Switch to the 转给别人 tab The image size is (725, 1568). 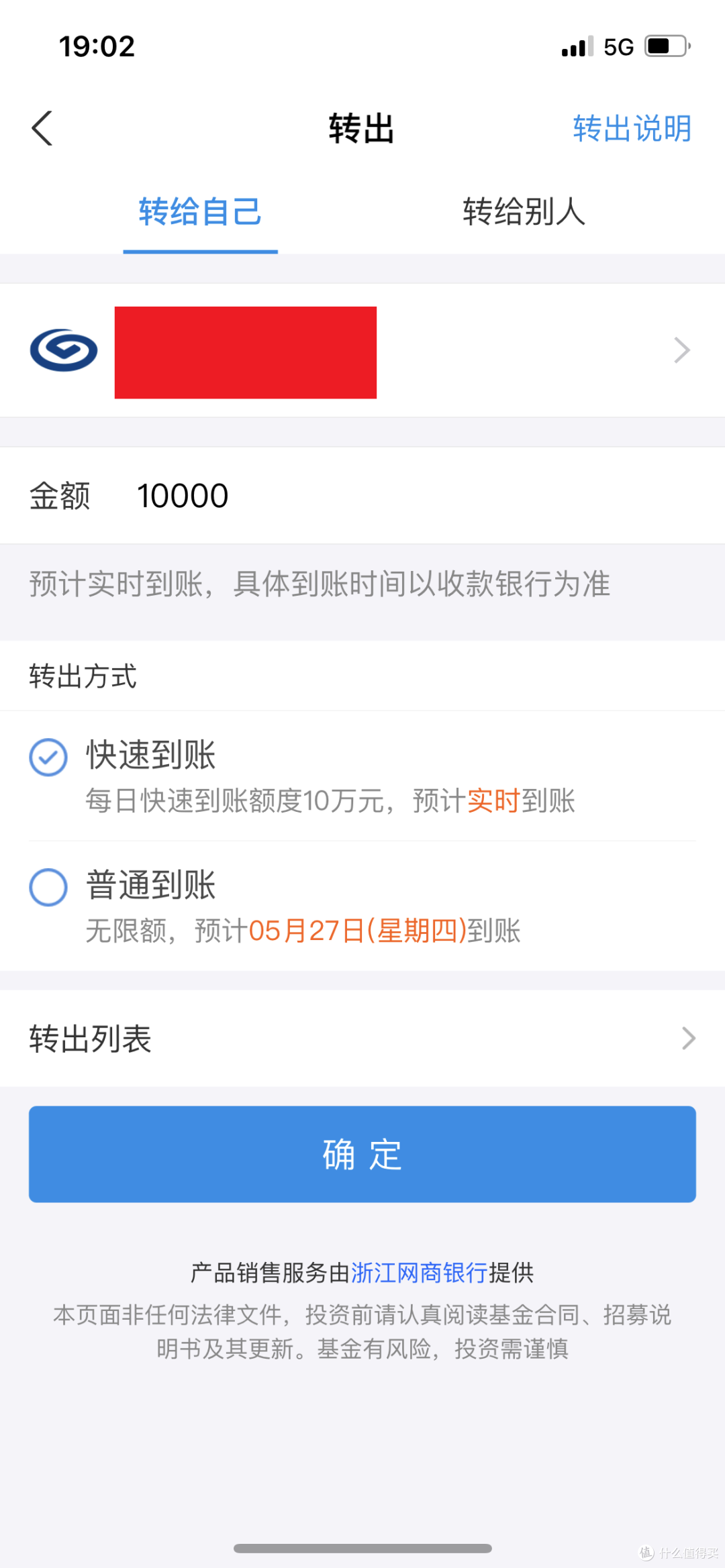tap(524, 212)
